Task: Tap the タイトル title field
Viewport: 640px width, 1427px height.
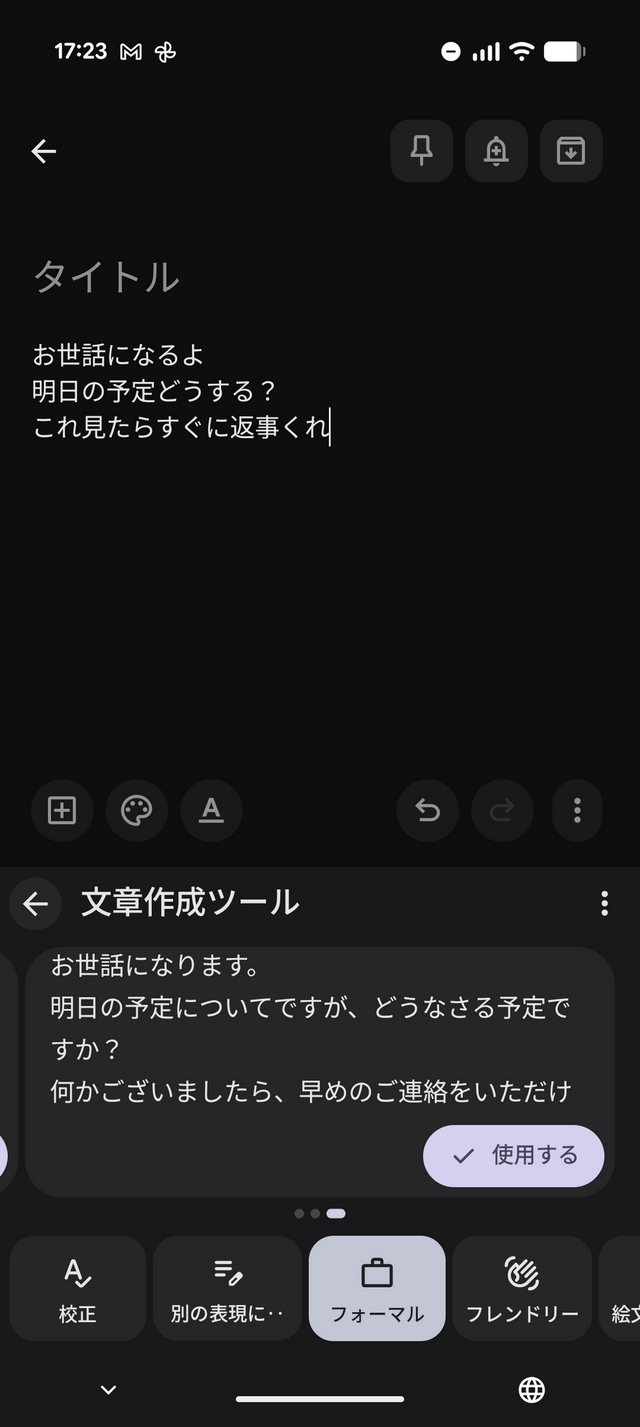Action: pyautogui.click(x=106, y=276)
